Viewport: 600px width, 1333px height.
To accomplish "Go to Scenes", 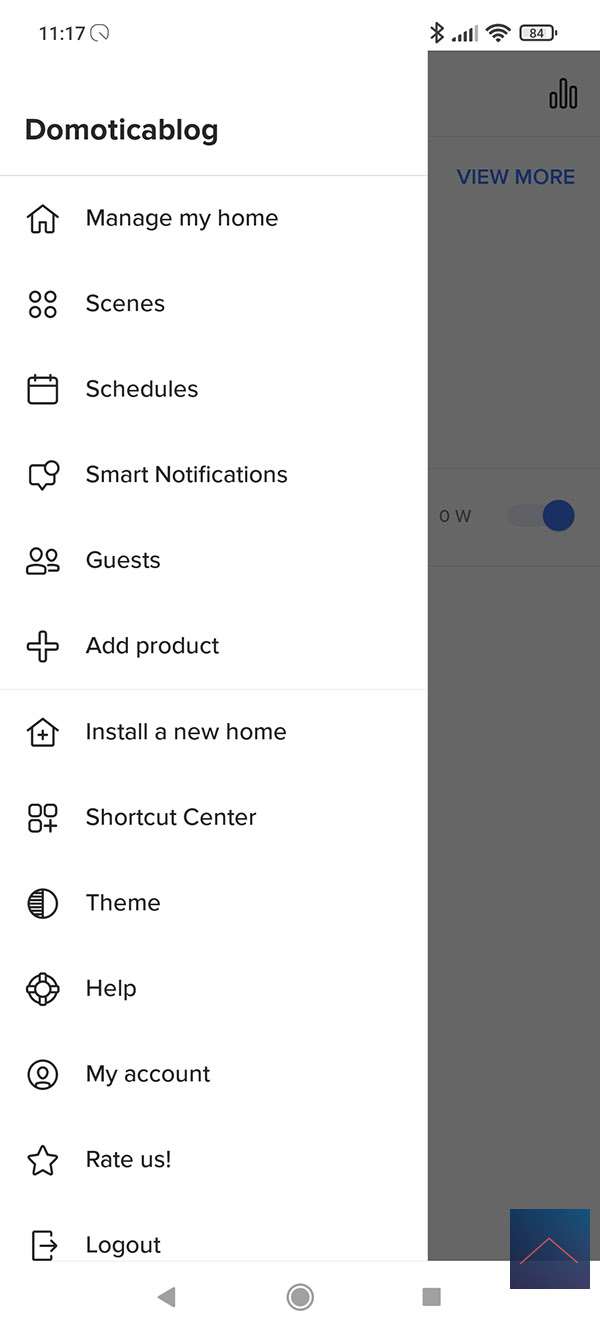I will (125, 304).
